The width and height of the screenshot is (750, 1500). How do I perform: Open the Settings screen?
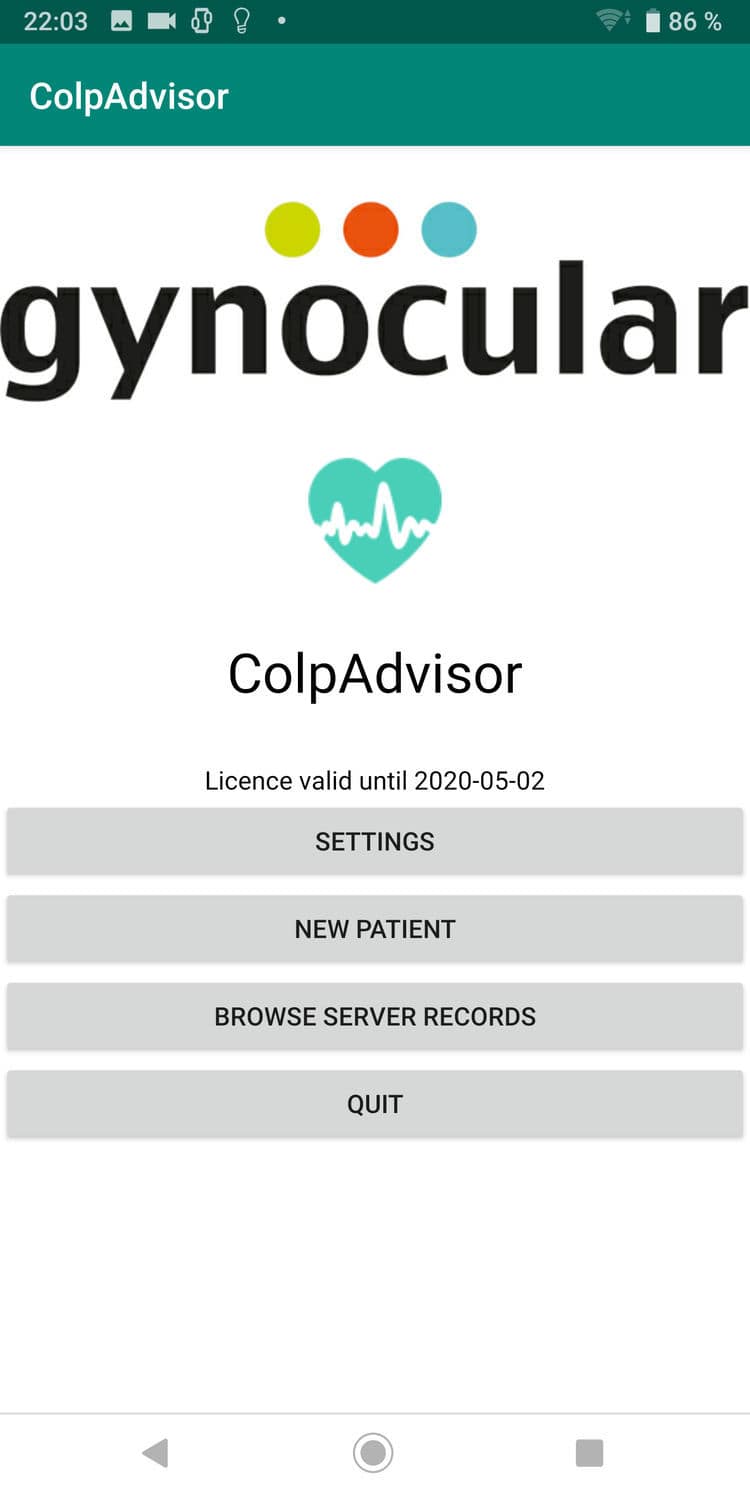375,841
